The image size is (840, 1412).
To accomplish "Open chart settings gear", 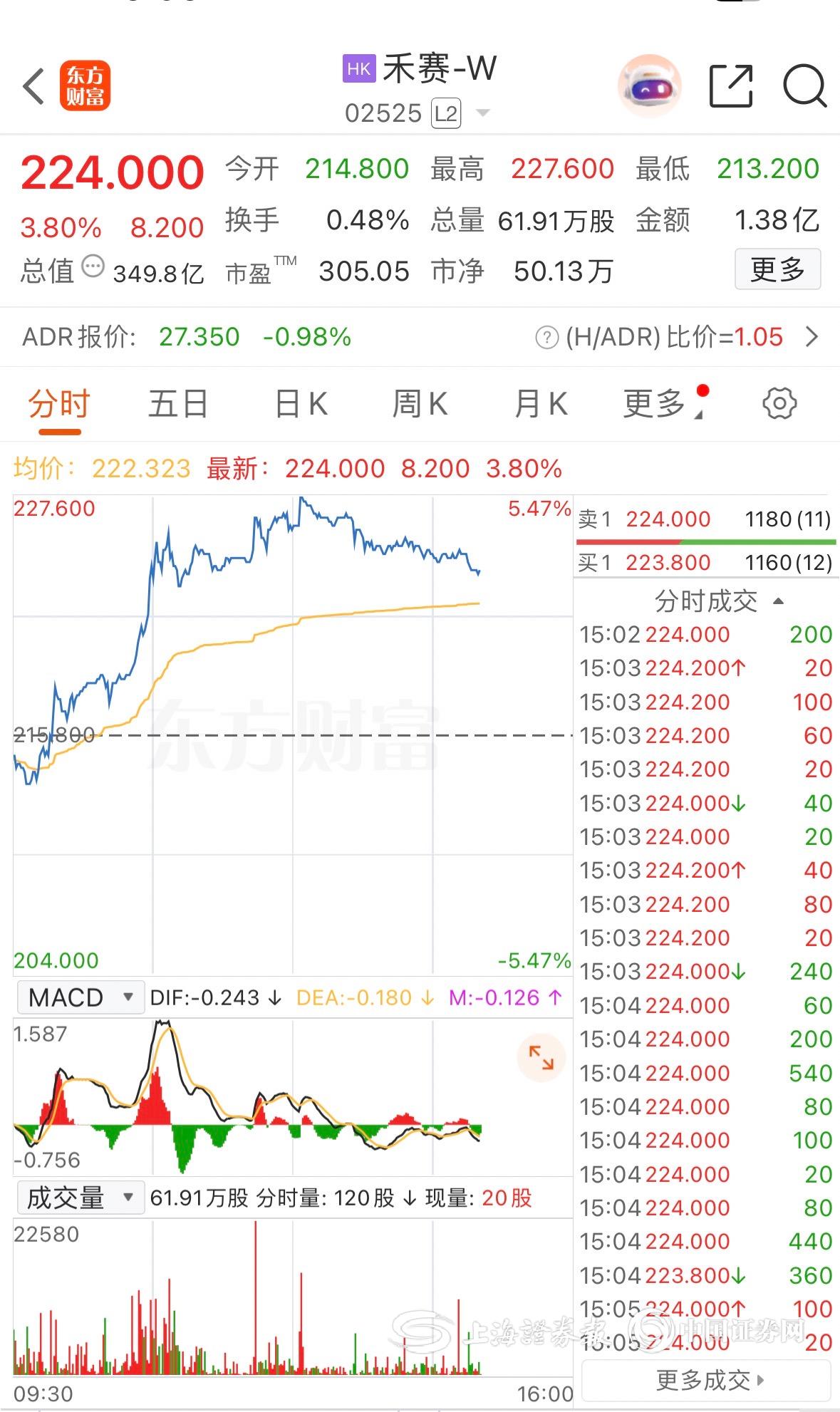I will coord(779,404).
